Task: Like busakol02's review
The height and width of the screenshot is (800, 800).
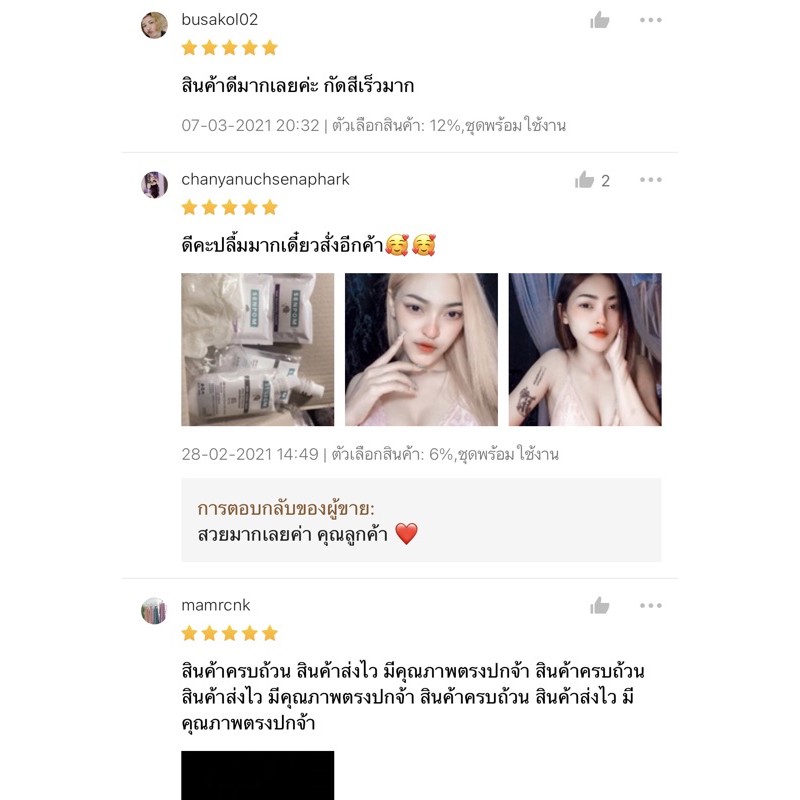Action: [599, 20]
